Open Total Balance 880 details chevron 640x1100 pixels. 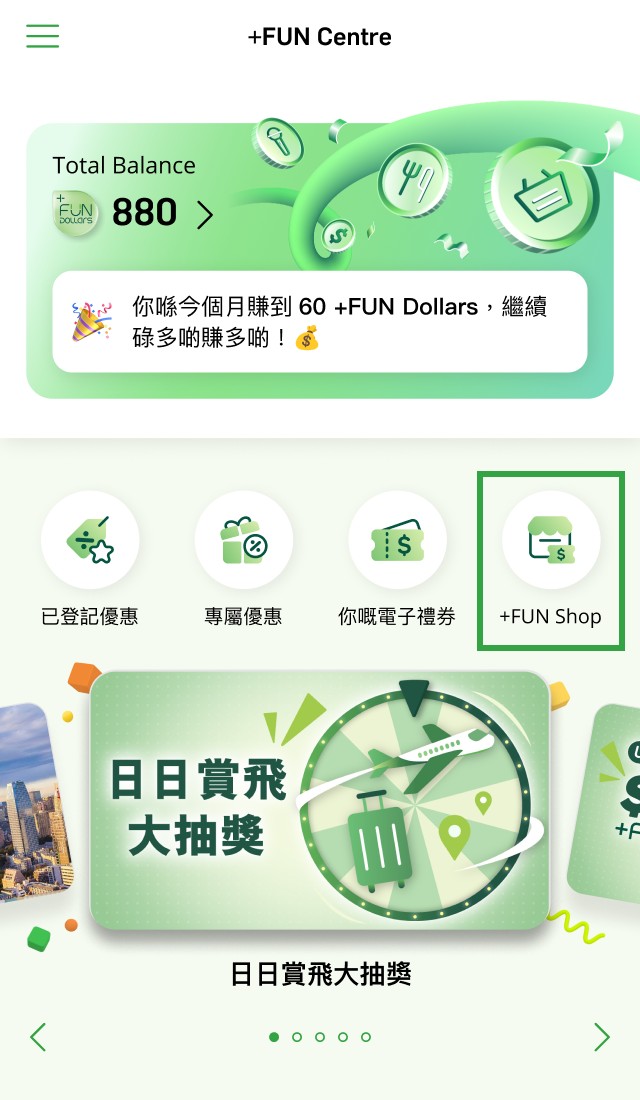205,215
